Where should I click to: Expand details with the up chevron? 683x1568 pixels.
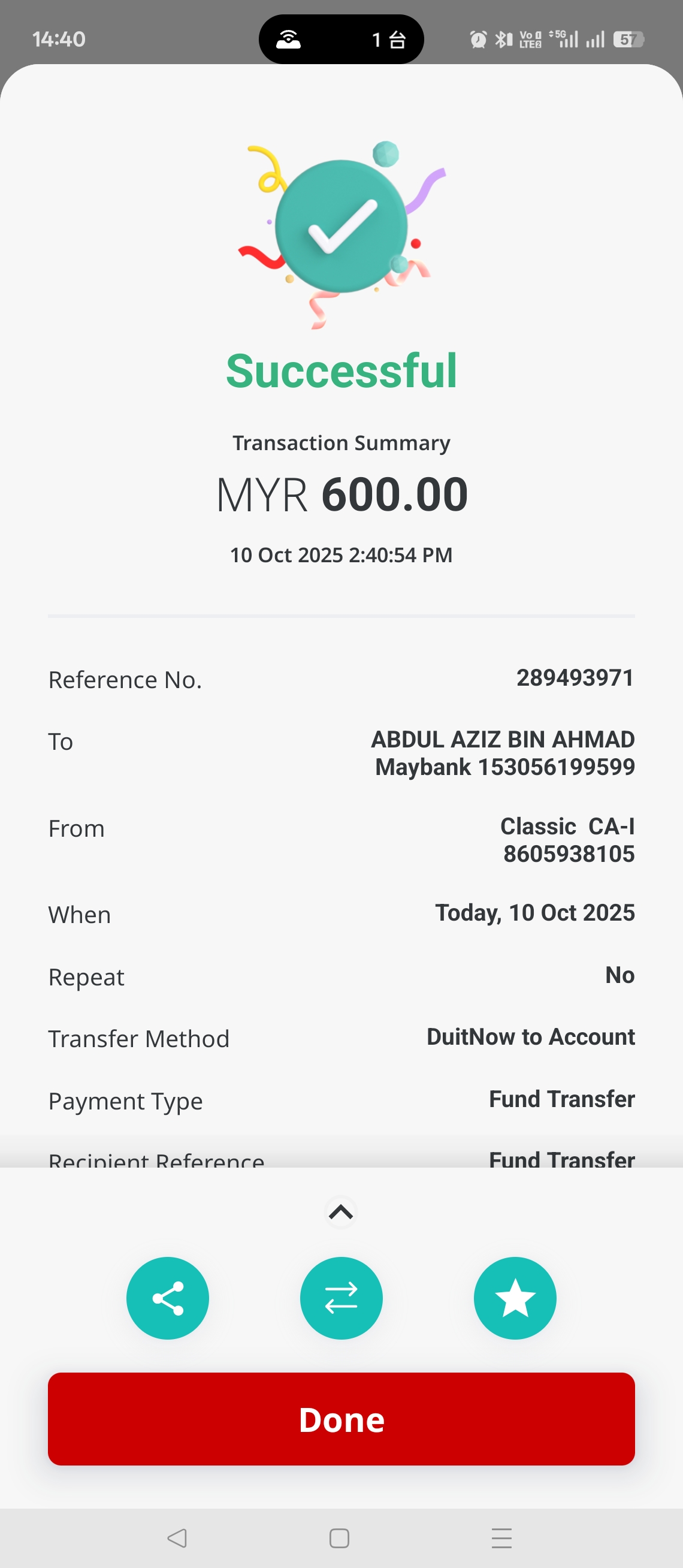click(341, 1213)
